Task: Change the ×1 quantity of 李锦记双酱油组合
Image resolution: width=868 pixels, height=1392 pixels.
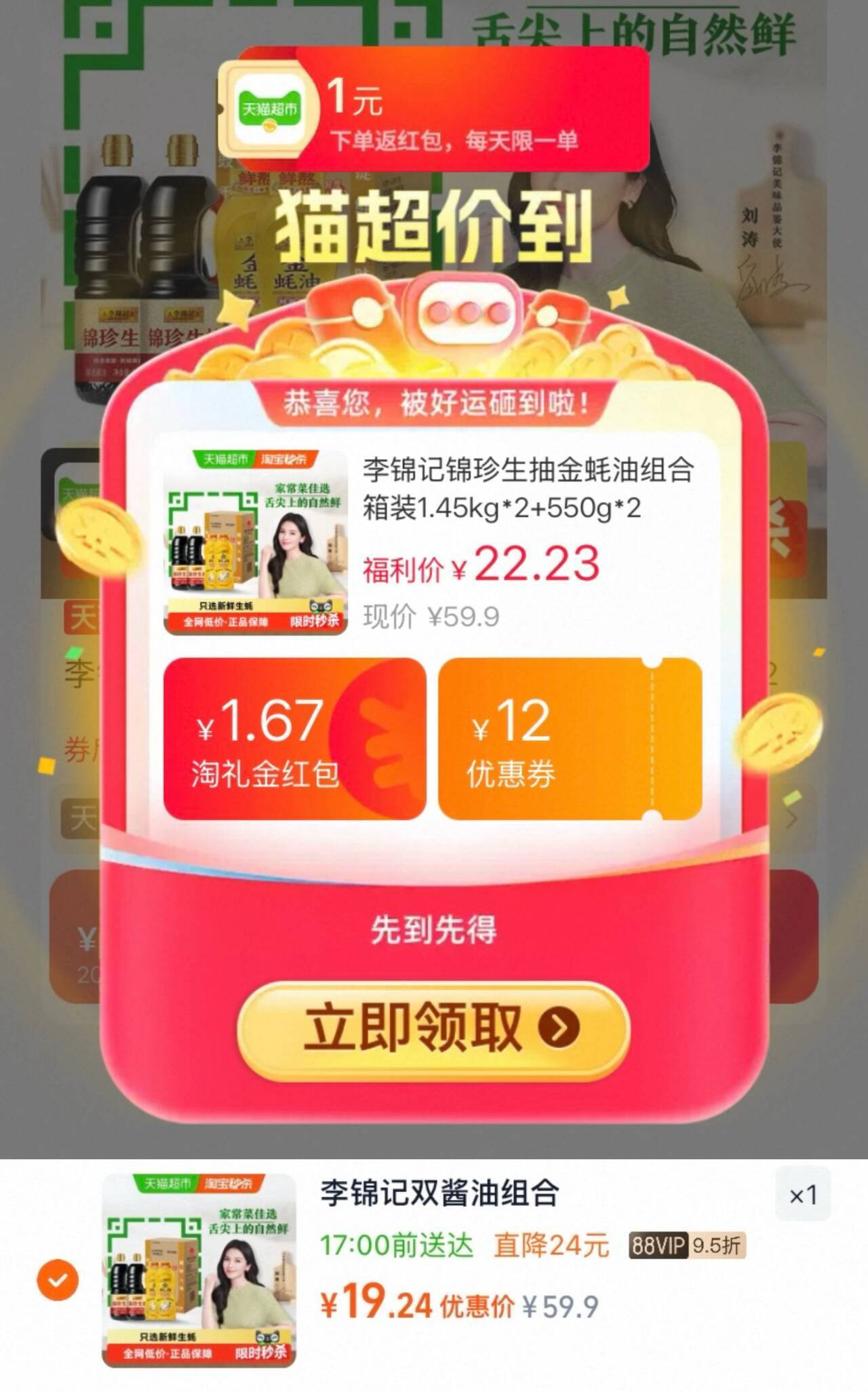Action: tap(803, 1195)
